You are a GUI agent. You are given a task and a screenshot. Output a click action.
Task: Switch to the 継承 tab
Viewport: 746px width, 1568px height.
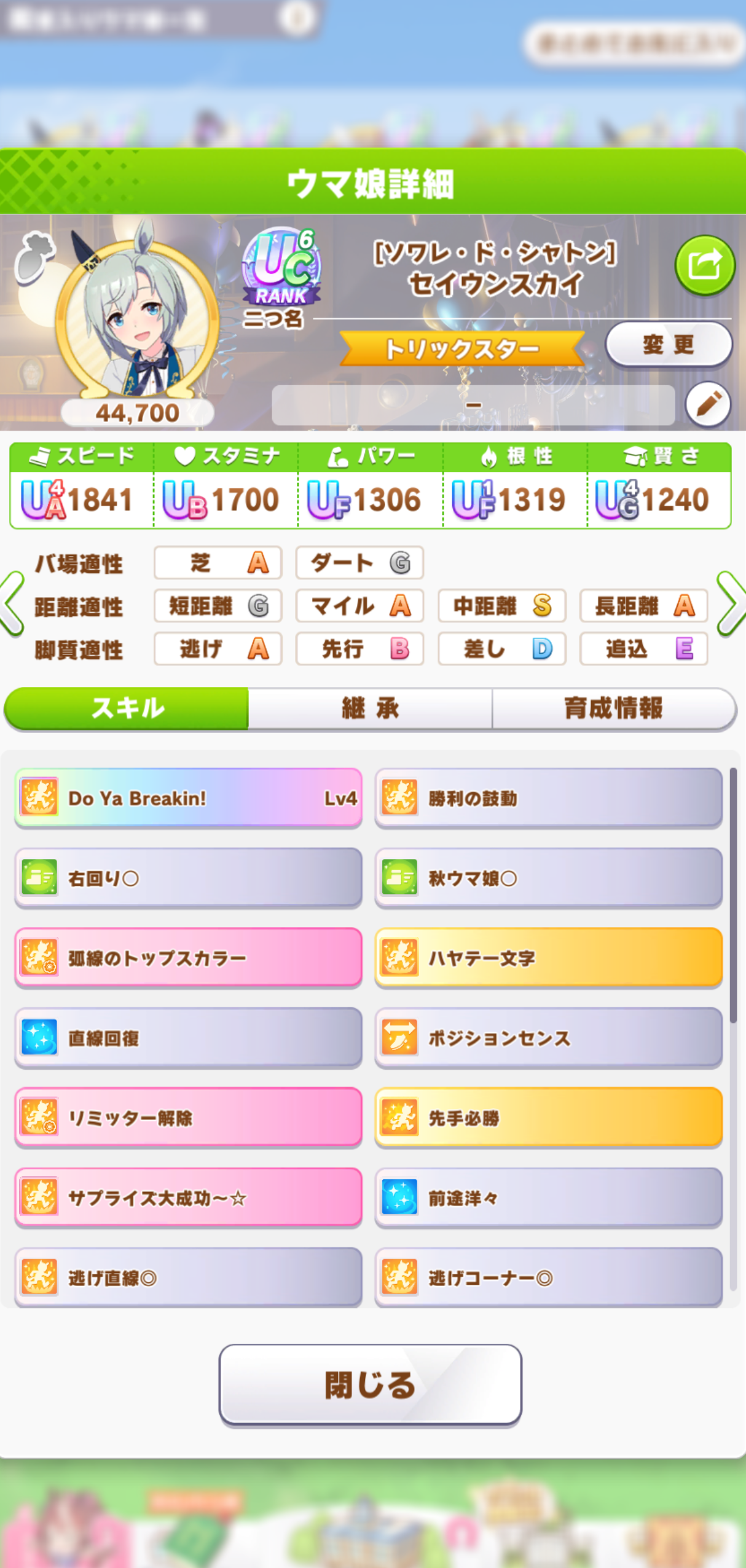pos(370,708)
